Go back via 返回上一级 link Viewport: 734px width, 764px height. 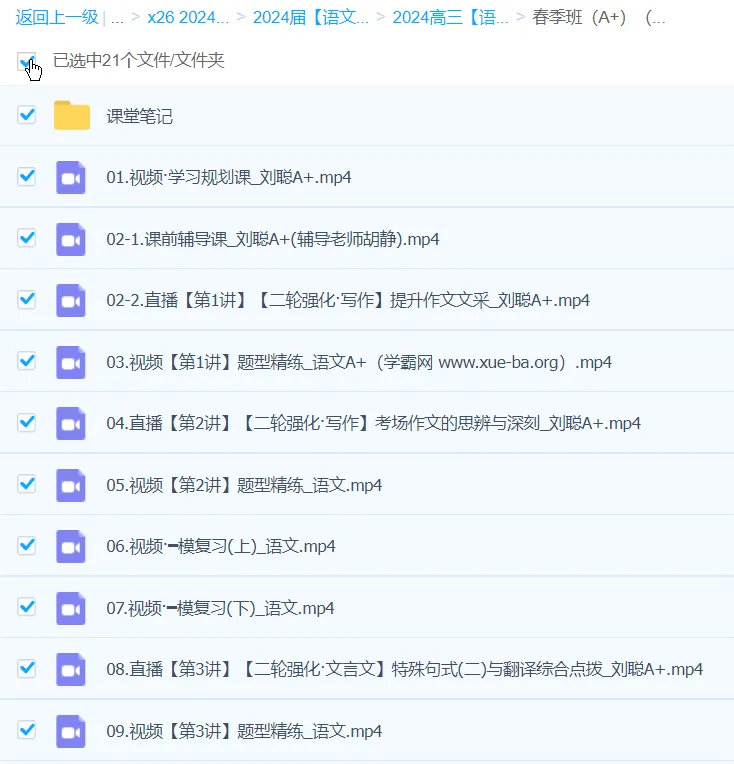click(x=56, y=18)
